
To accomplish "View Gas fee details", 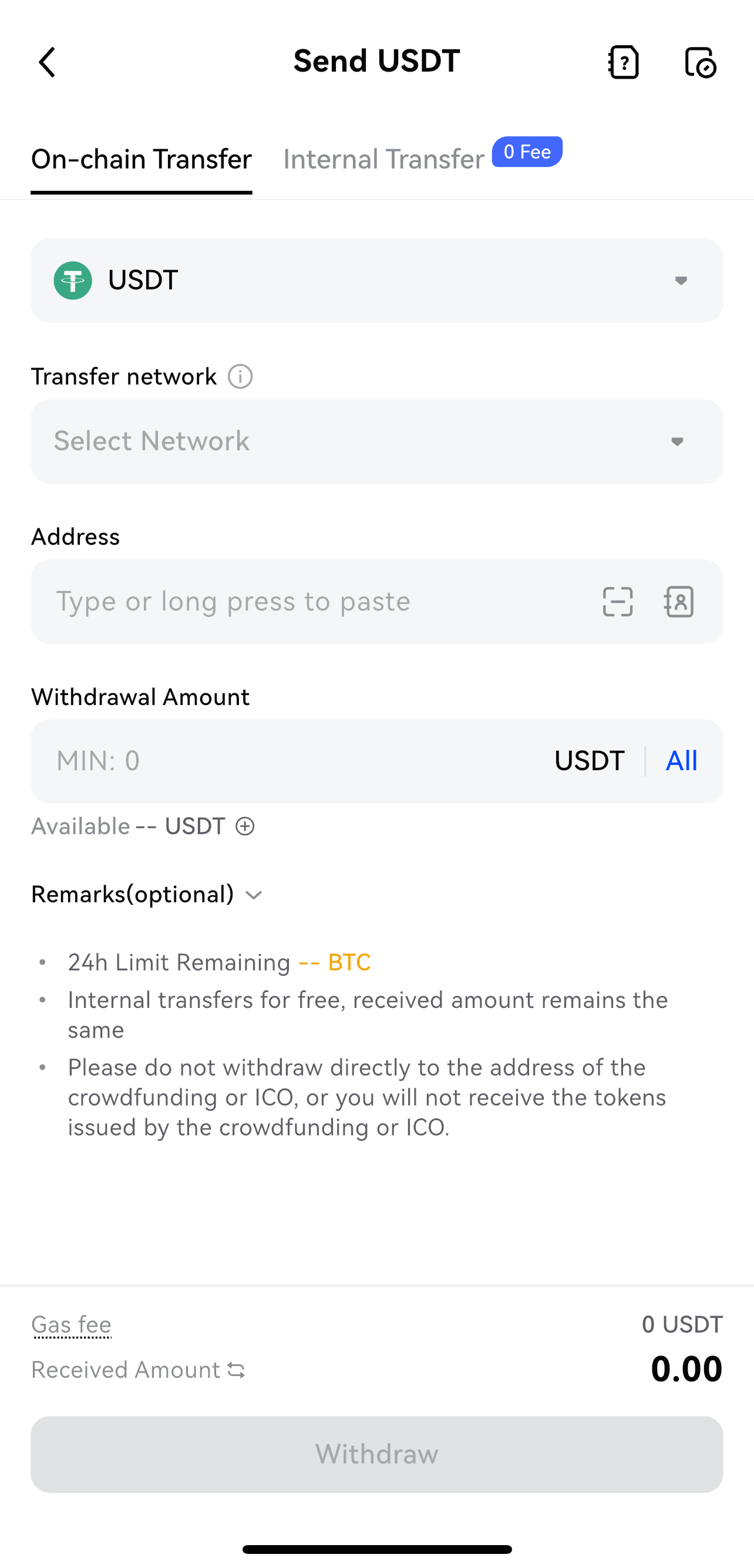I will pyautogui.click(x=71, y=1324).
